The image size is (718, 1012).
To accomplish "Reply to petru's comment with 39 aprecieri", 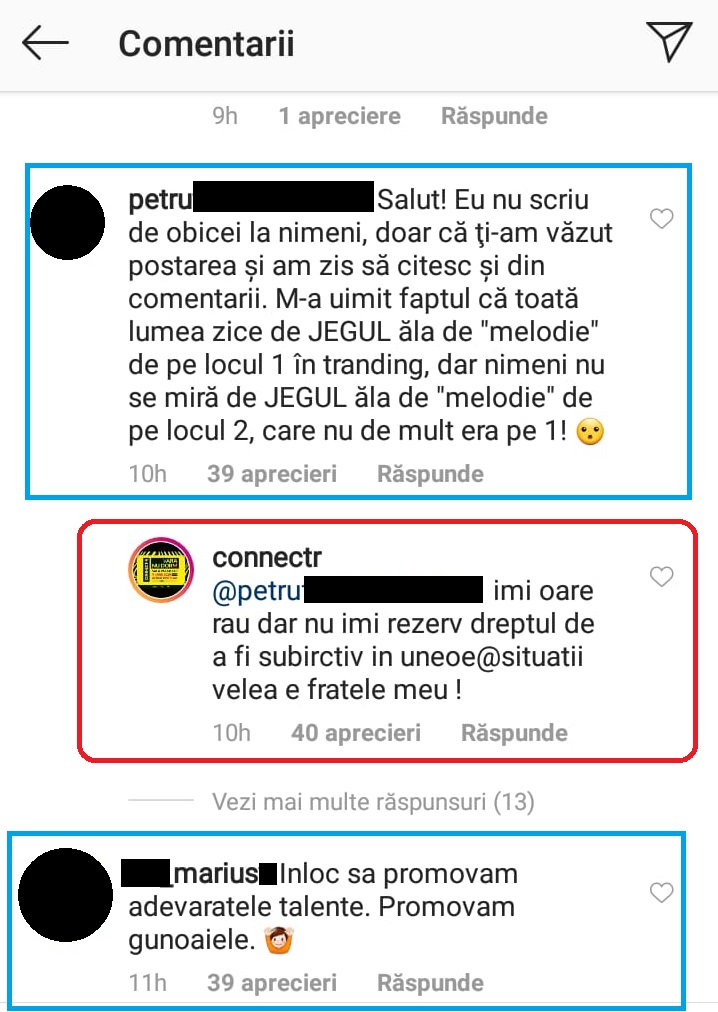I will coord(430,474).
